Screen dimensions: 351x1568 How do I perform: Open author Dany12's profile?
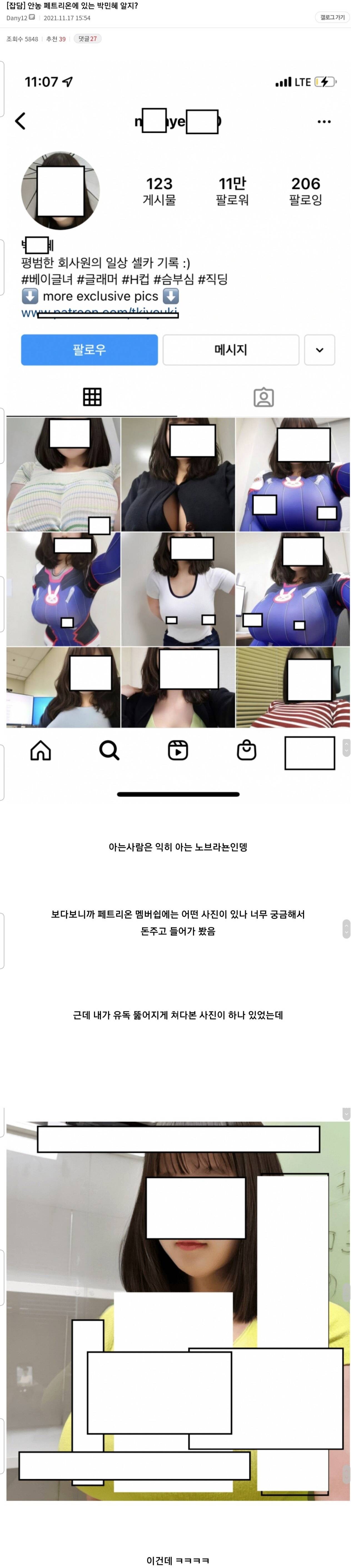pyautogui.click(x=16, y=18)
